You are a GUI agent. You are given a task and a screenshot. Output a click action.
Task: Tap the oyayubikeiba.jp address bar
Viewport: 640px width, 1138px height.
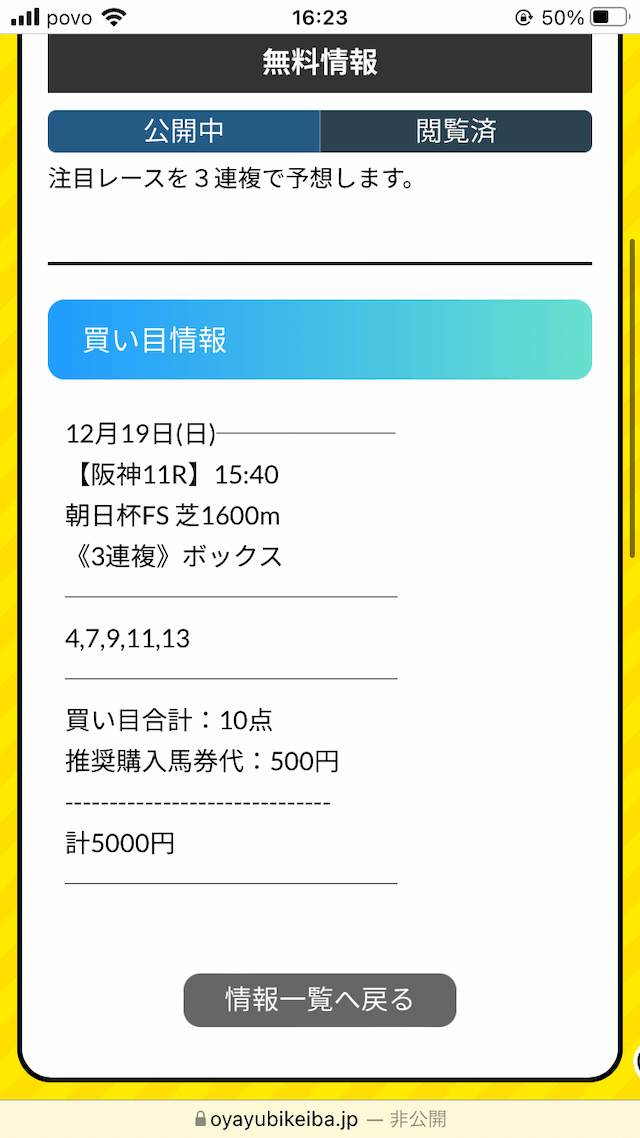(x=320, y=1118)
